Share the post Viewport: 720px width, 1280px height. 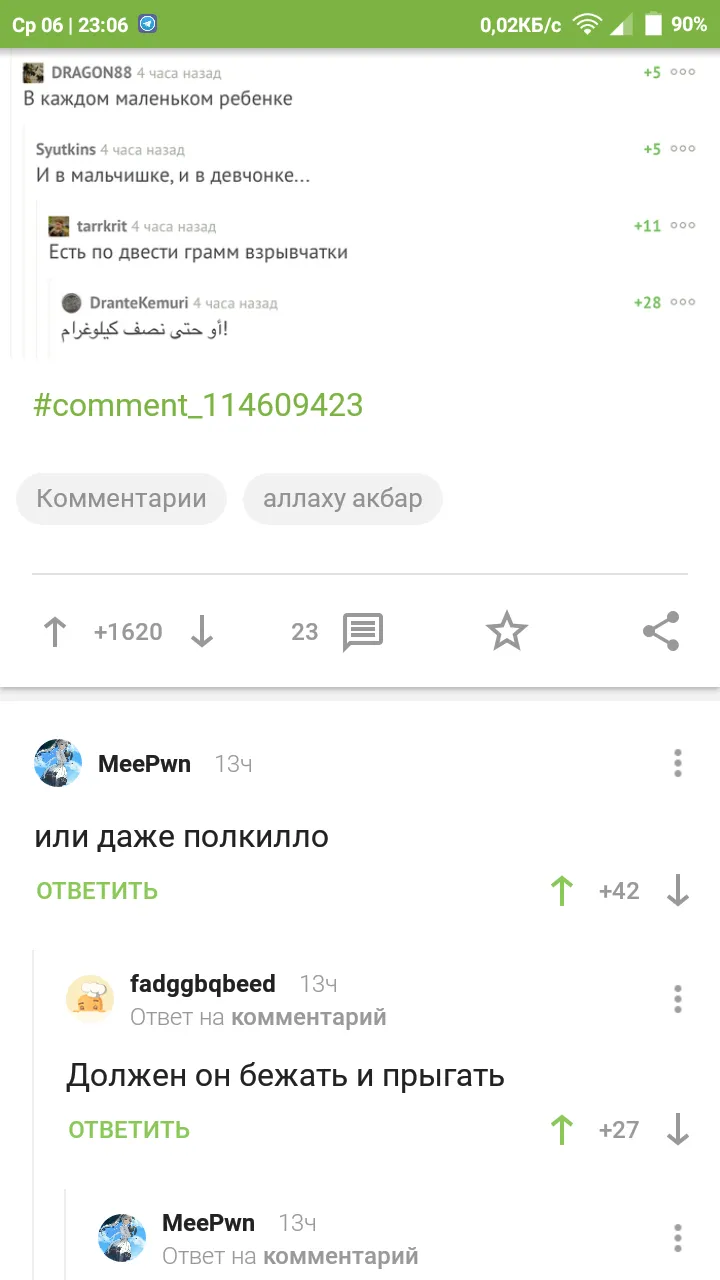click(x=661, y=632)
